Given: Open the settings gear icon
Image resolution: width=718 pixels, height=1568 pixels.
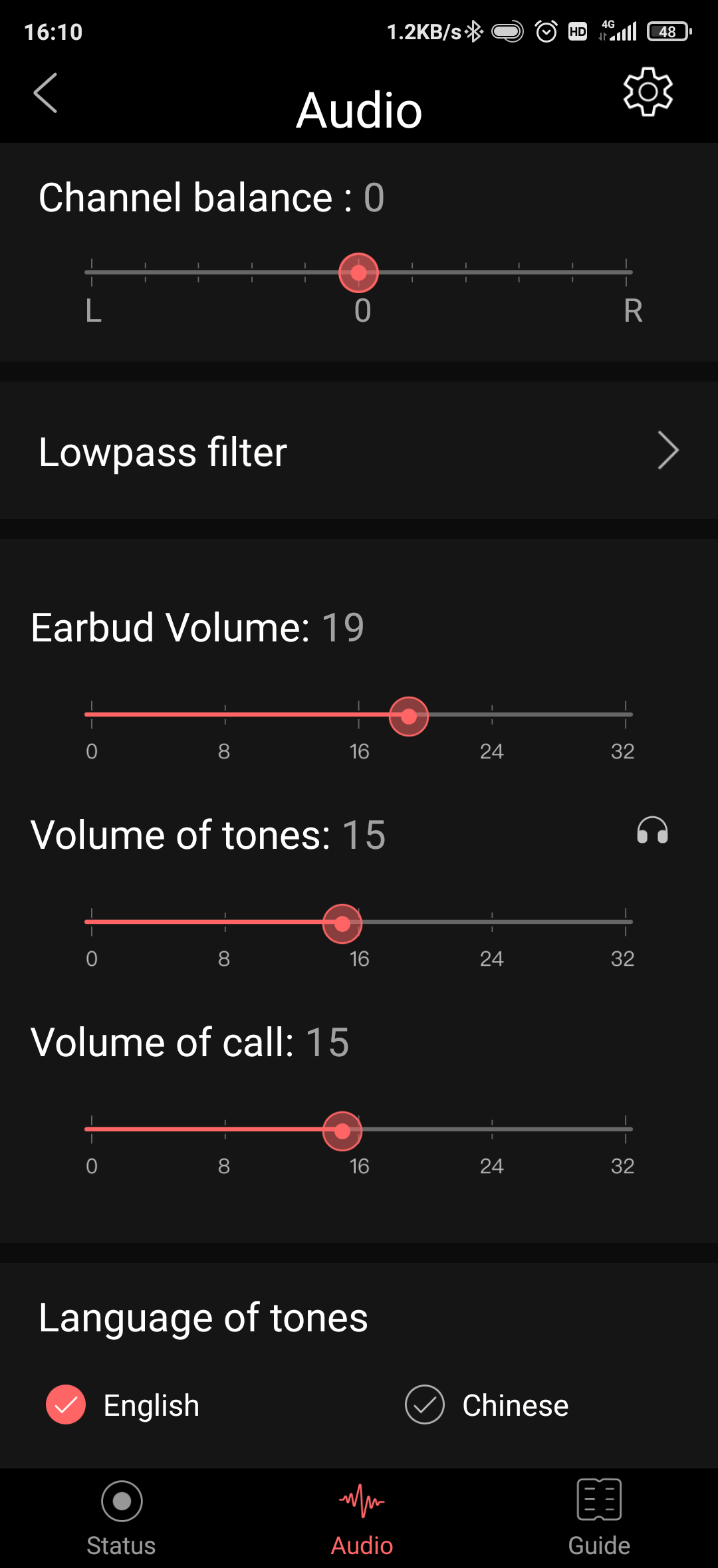Looking at the screenshot, I should pyautogui.click(x=648, y=92).
